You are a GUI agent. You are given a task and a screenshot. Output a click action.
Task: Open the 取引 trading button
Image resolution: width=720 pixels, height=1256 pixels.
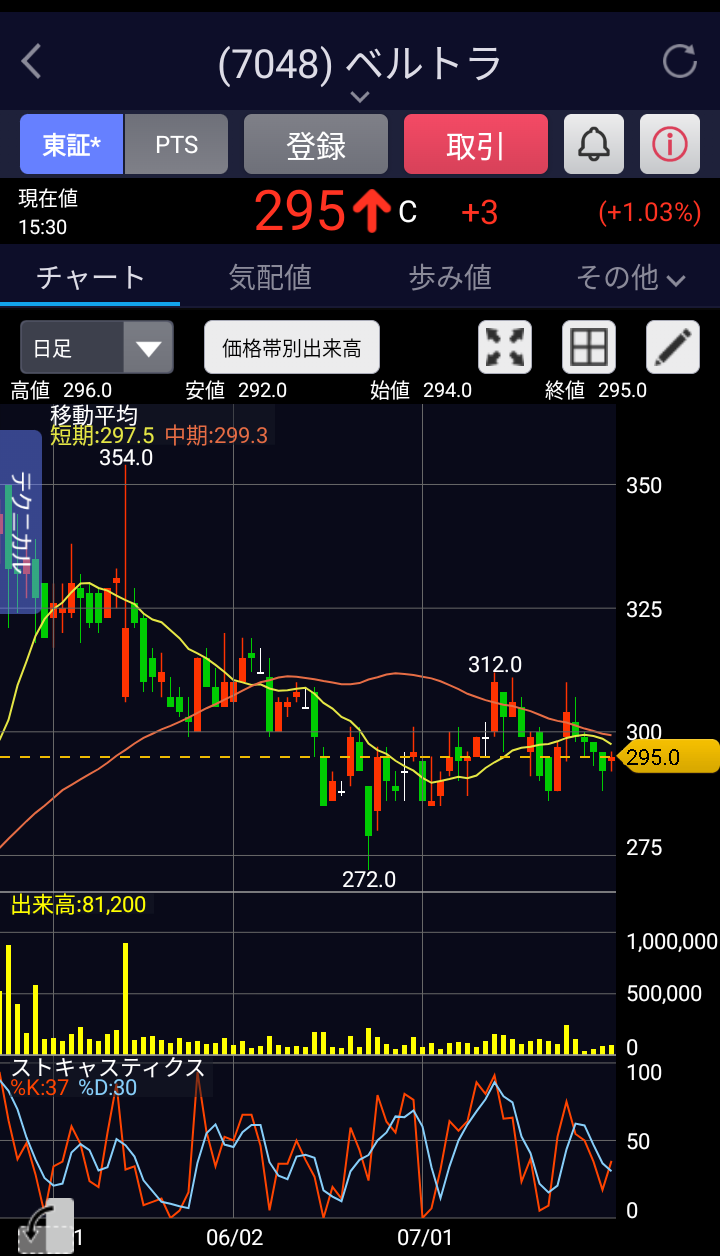[x=476, y=145]
